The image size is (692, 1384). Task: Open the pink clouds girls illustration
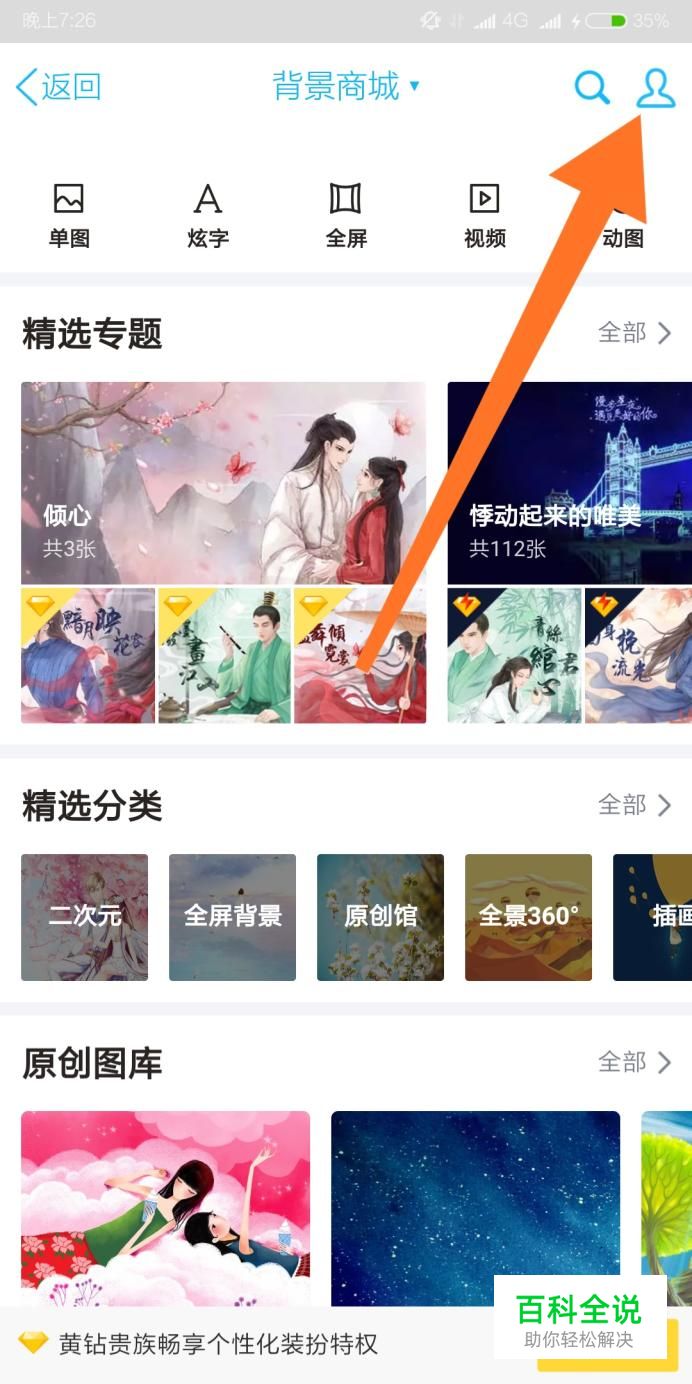click(x=165, y=1208)
